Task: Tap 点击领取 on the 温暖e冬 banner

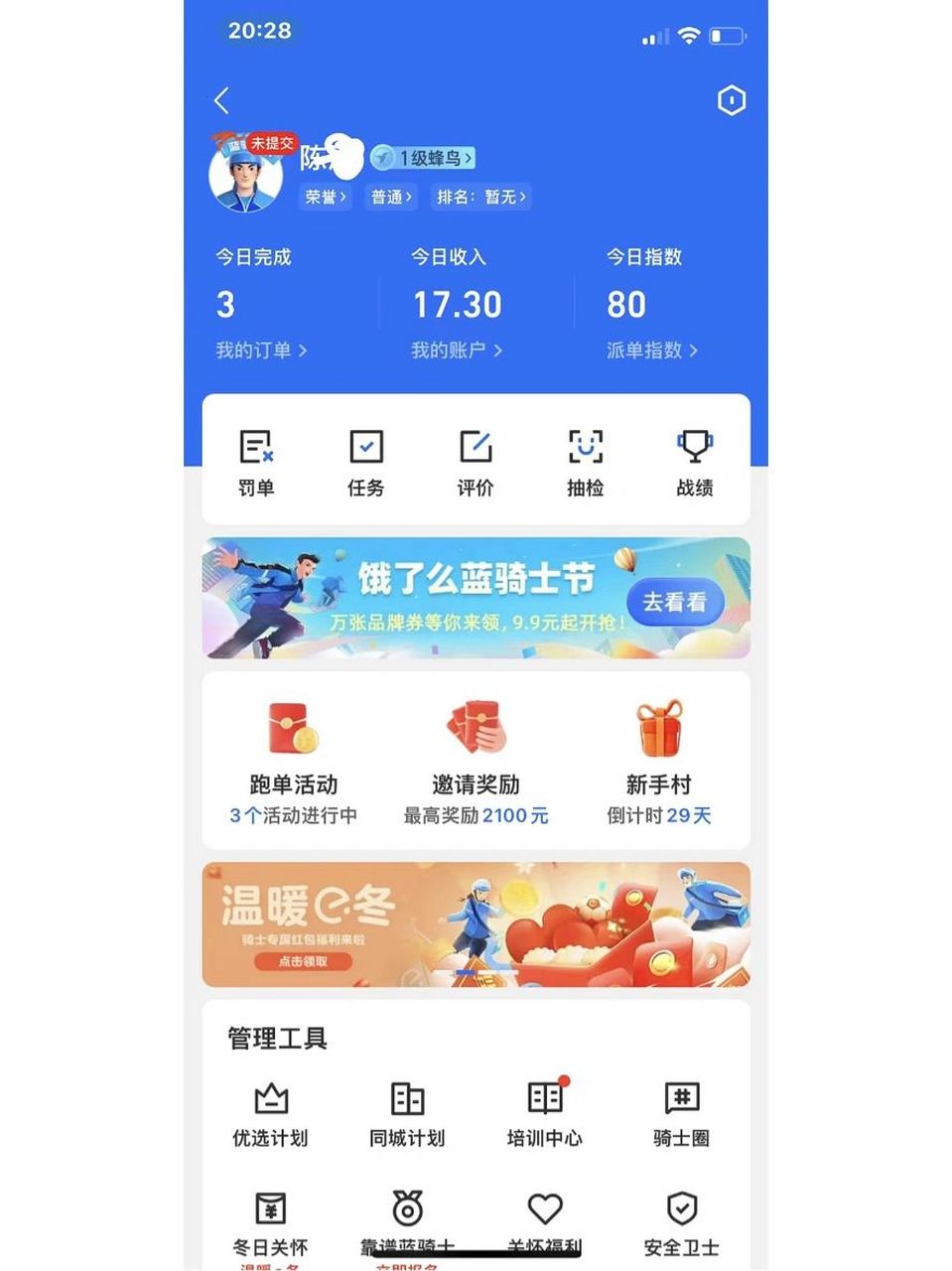Action: point(306,963)
